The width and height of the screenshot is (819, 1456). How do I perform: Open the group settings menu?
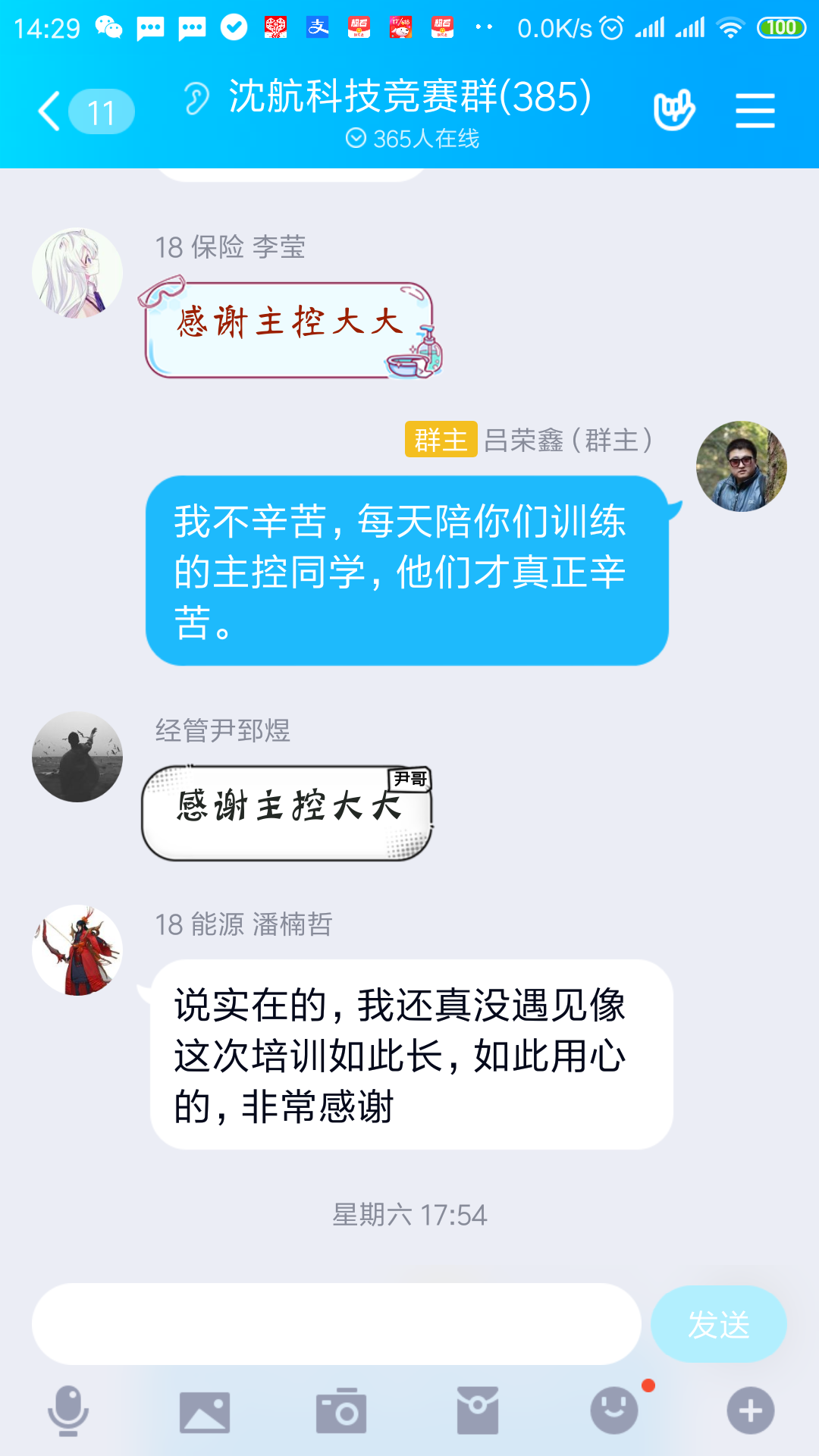[x=755, y=111]
